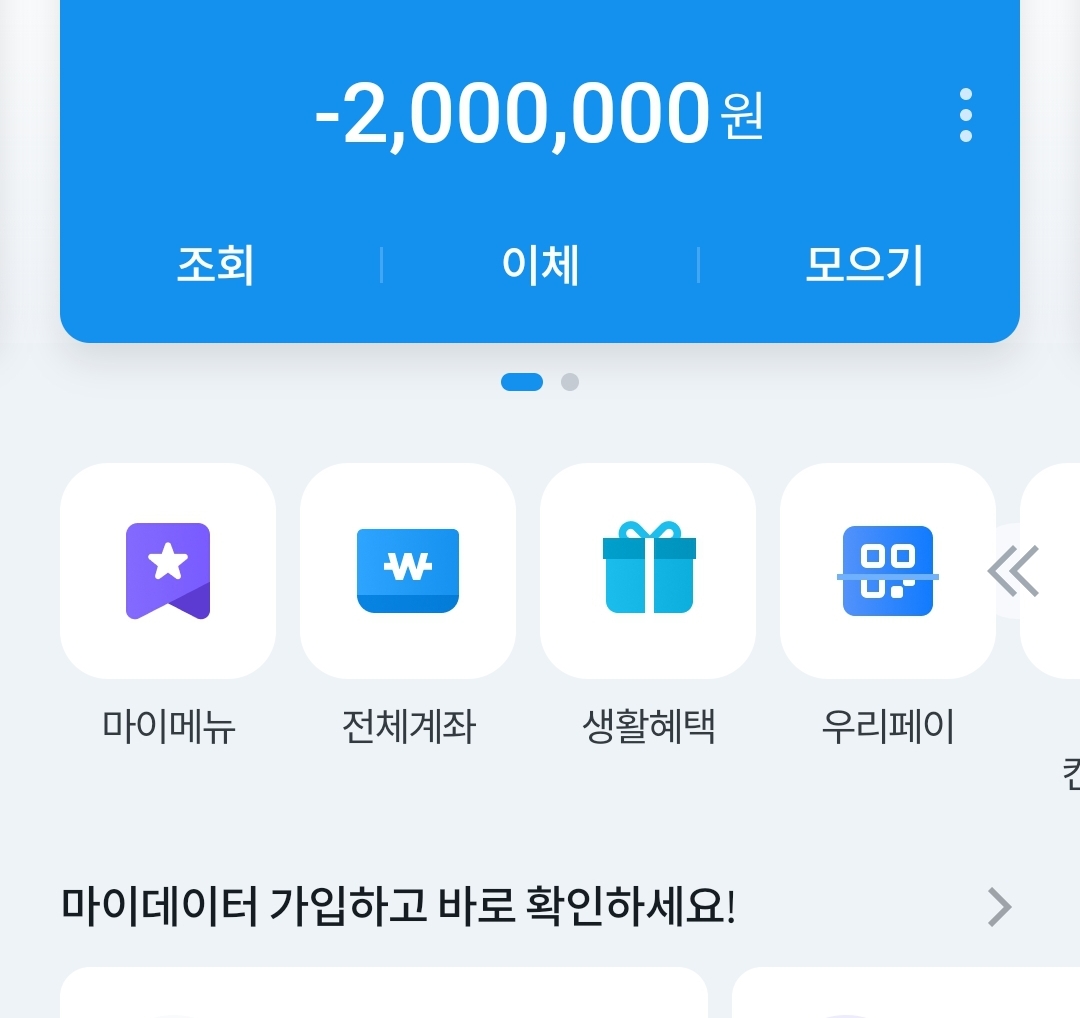1080x1018 pixels.
Task: Open the account card's three-dot overflow menu
Action: pyautogui.click(x=965, y=115)
